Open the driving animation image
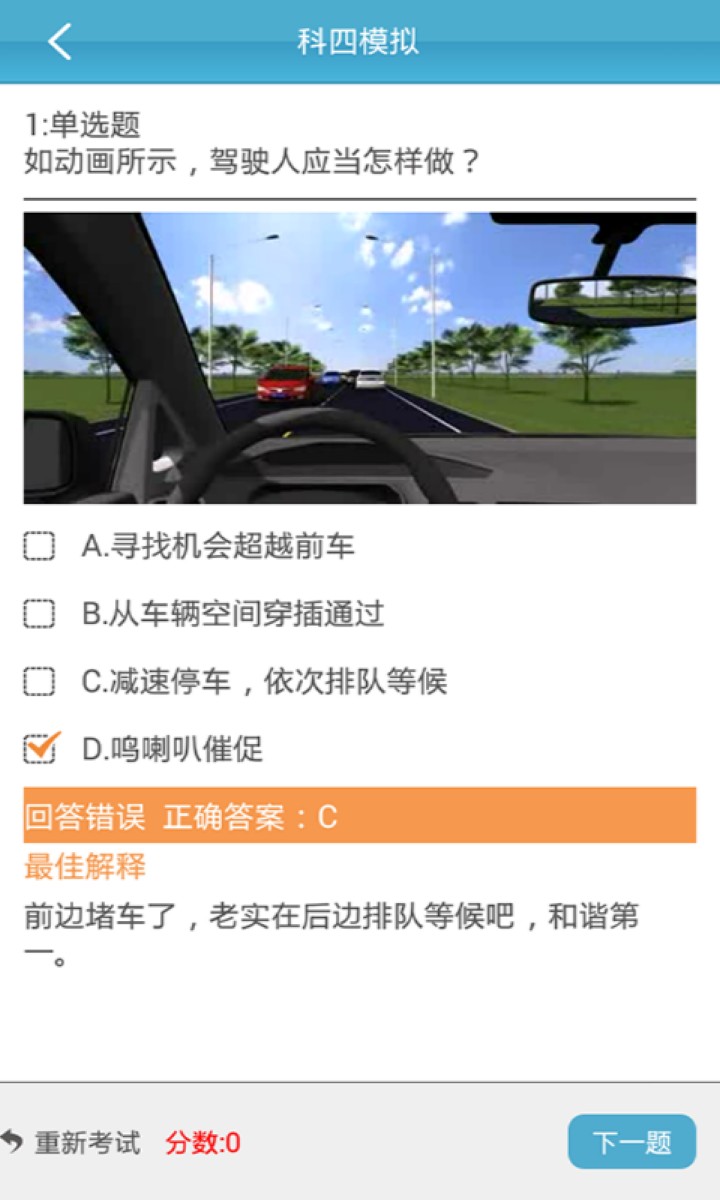The image size is (720, 1200). point(360,357)
